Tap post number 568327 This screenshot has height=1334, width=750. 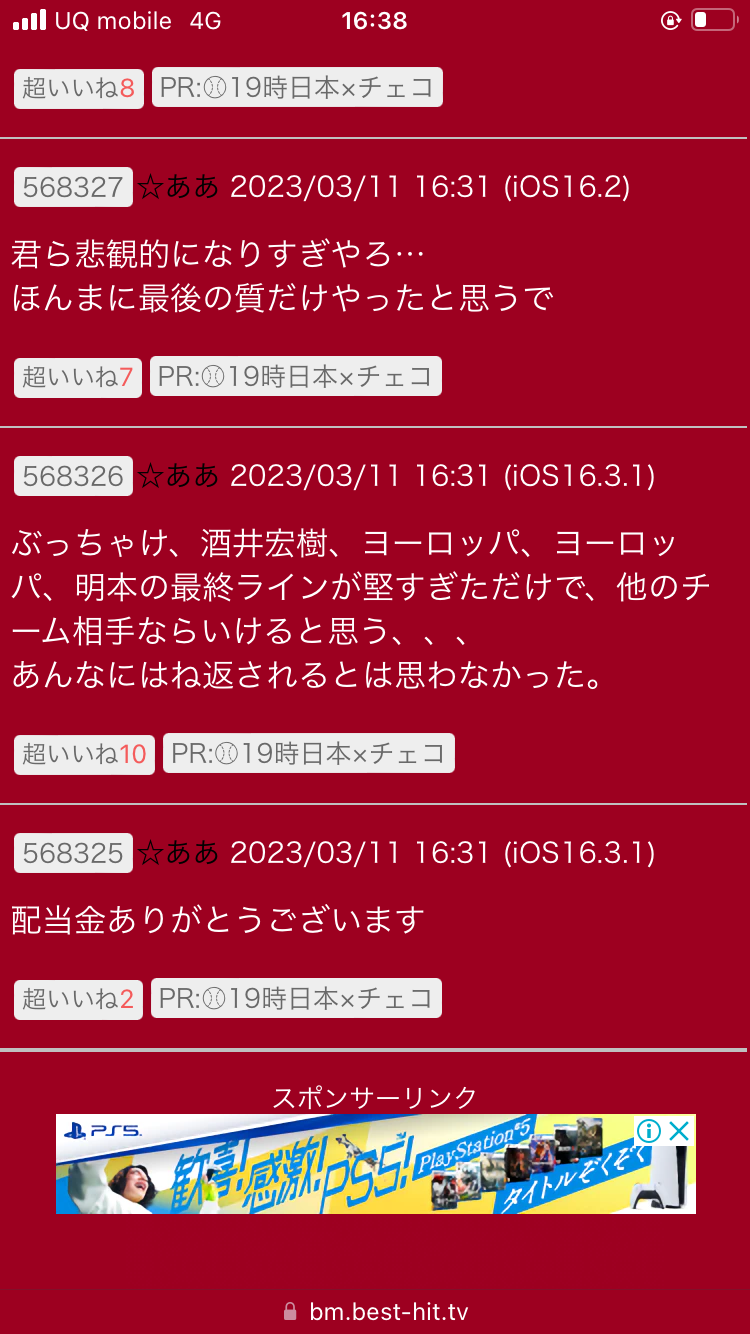[x=73, y=187]
